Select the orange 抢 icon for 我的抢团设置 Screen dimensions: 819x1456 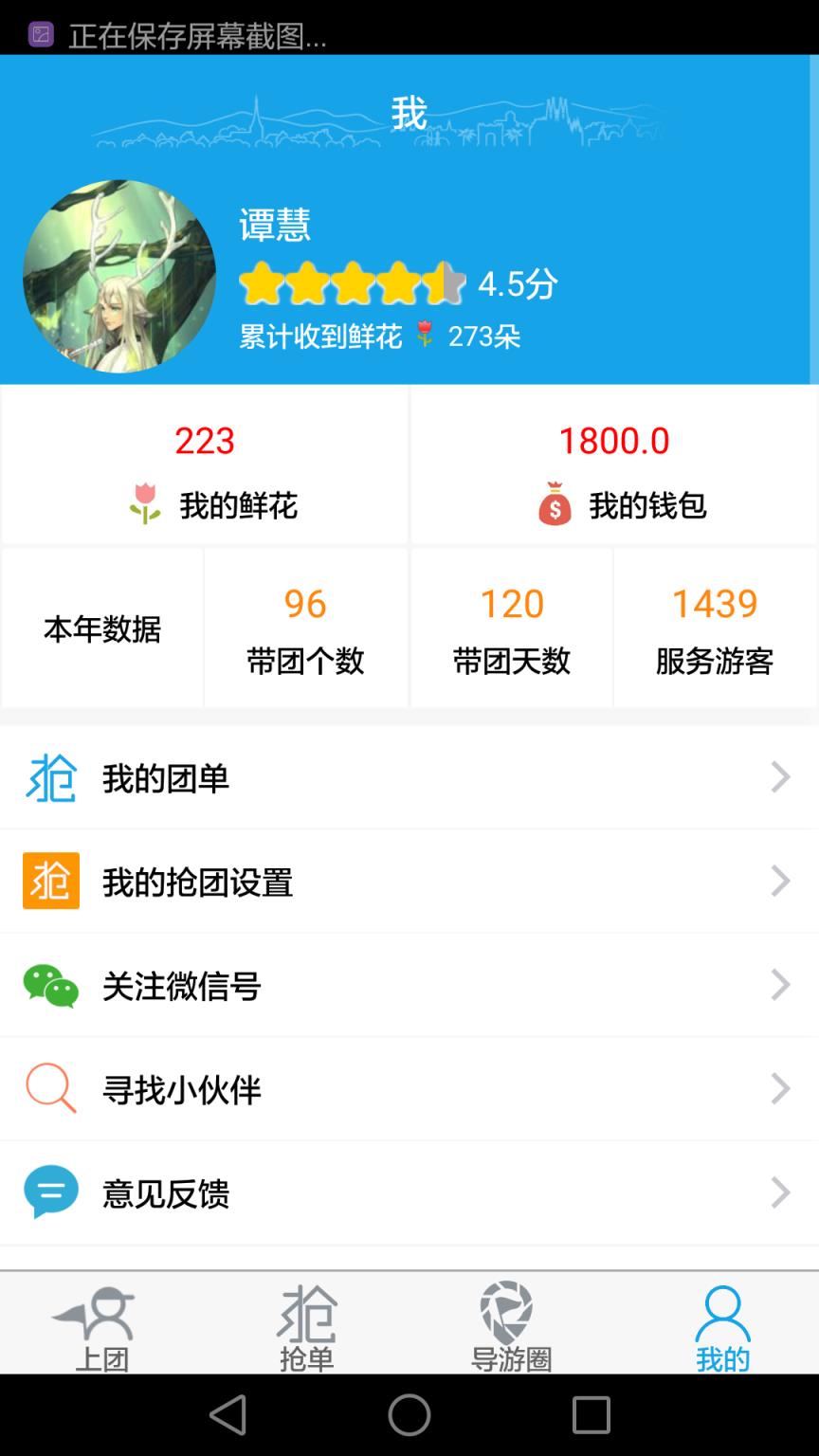pyautogui.click(x=50, y=881)
